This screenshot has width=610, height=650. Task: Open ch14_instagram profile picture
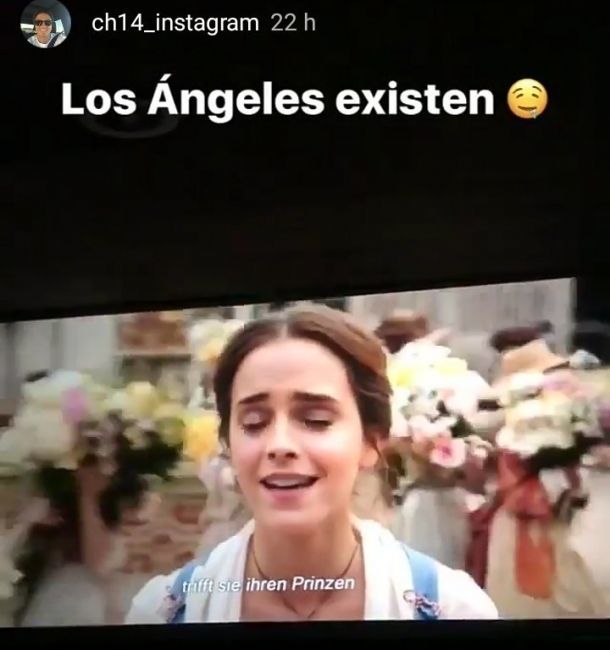click(x=45, y=25)
